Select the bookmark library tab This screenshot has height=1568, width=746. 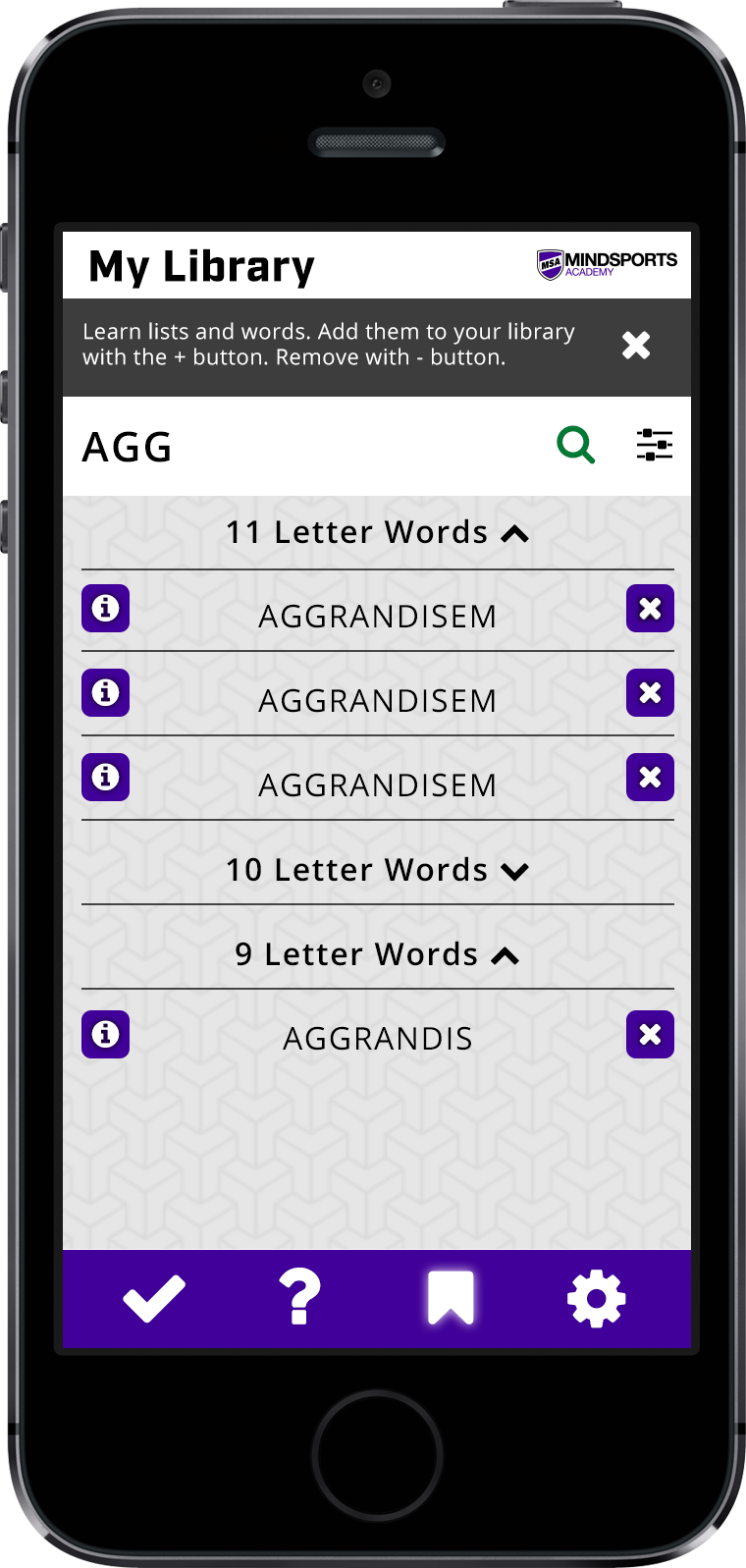pos(451,1299)
